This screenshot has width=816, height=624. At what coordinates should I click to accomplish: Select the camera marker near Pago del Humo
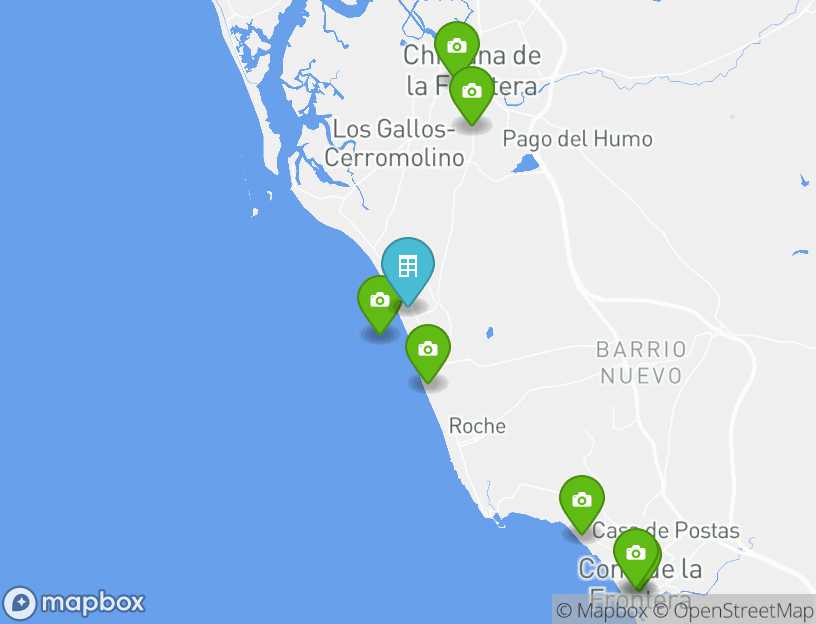(x=472, y=91)
